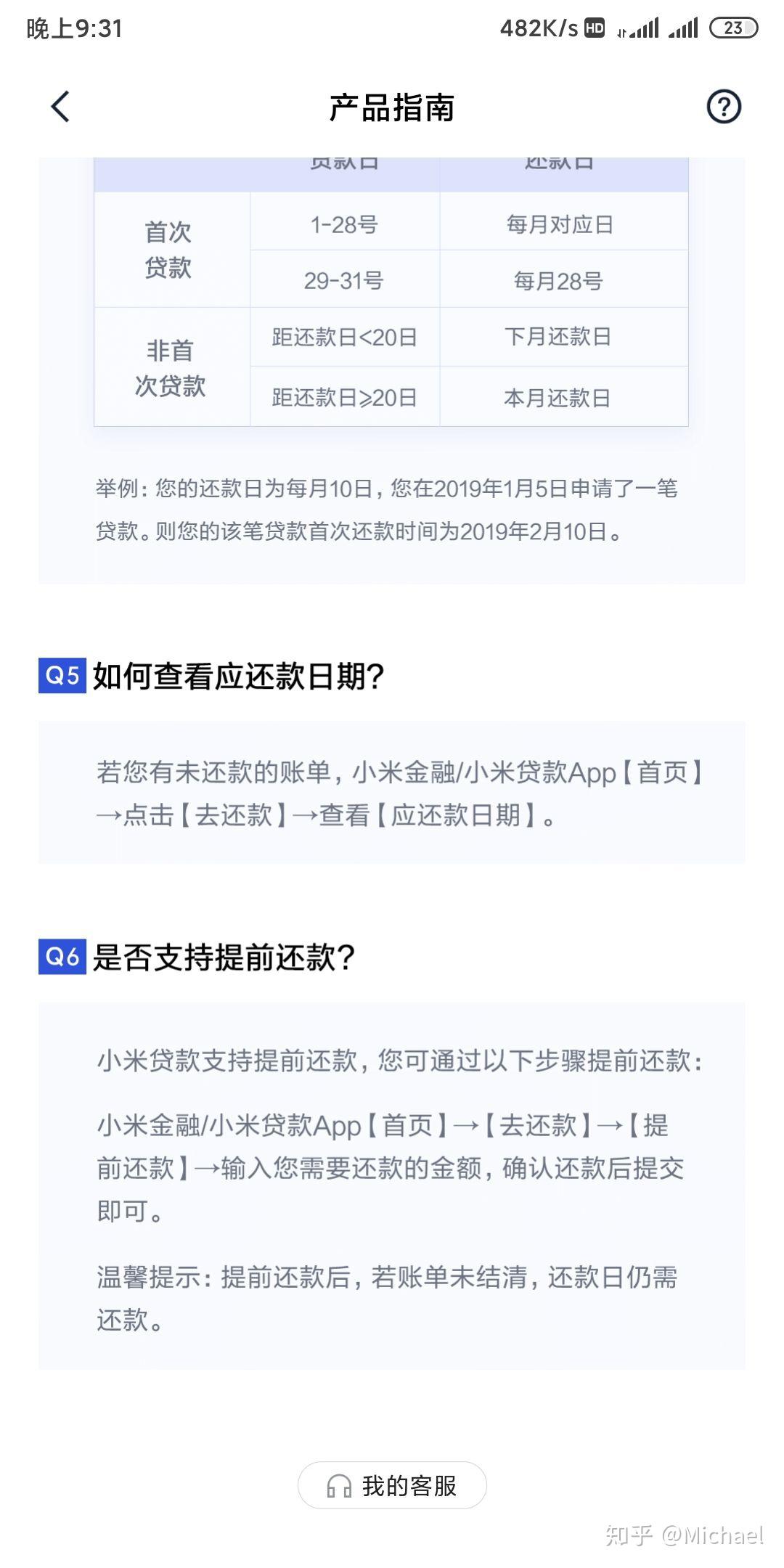Go back from the 产品指南 page
Image resolution: width=784 pixels, height=1568 pixels.
[x=60, y=107]
